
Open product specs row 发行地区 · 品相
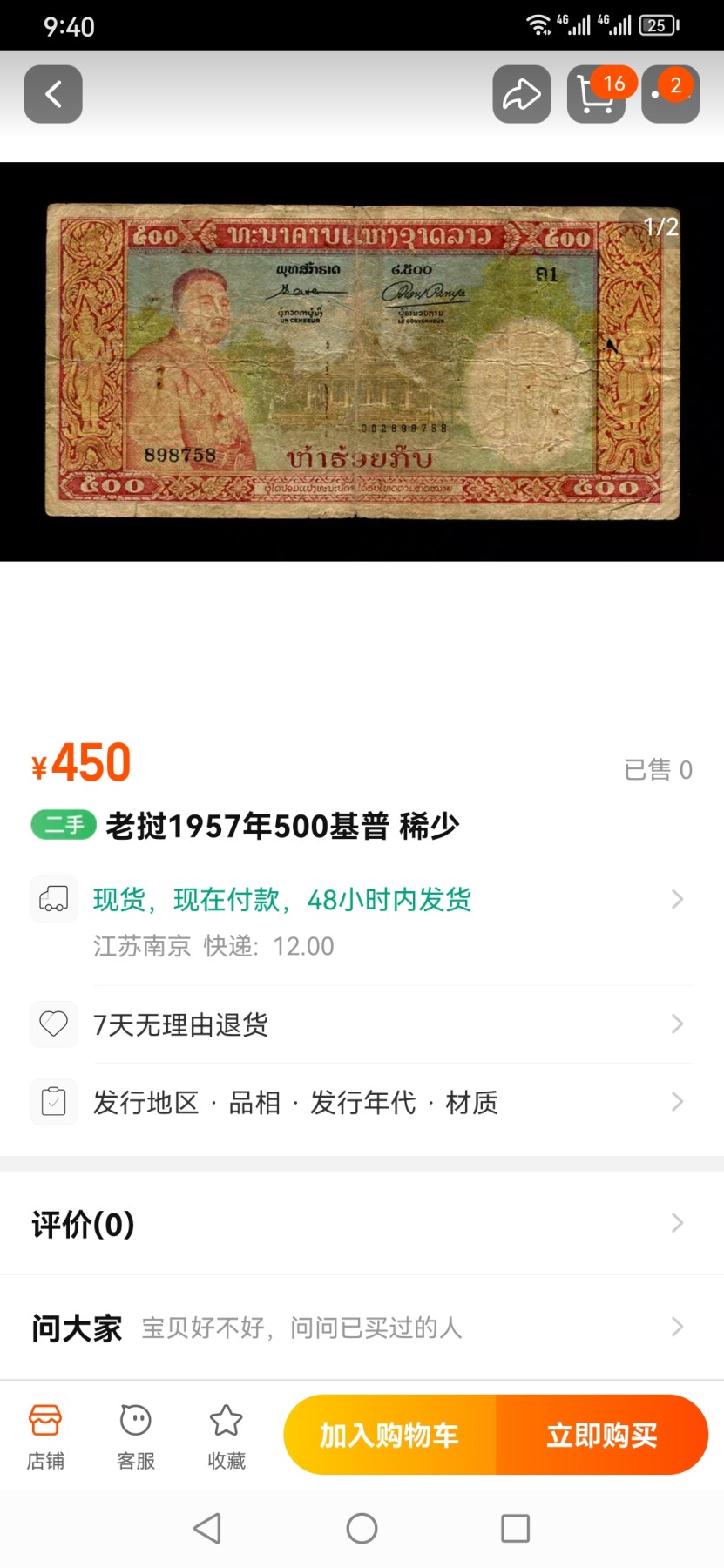pos(362,1103)
